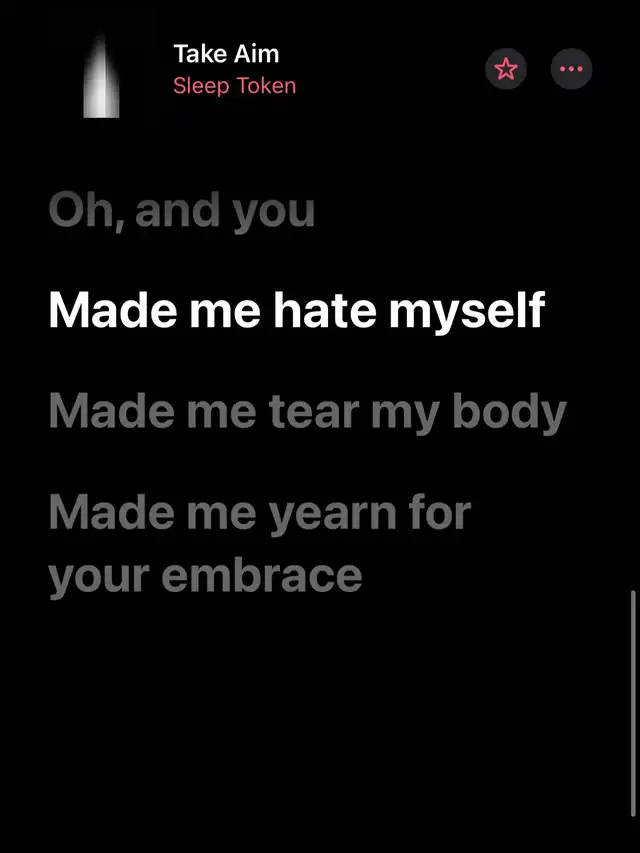This screenshot has width=640, height=853.
Task: Open the three-dot more options menu
Action: click(571, 69)
